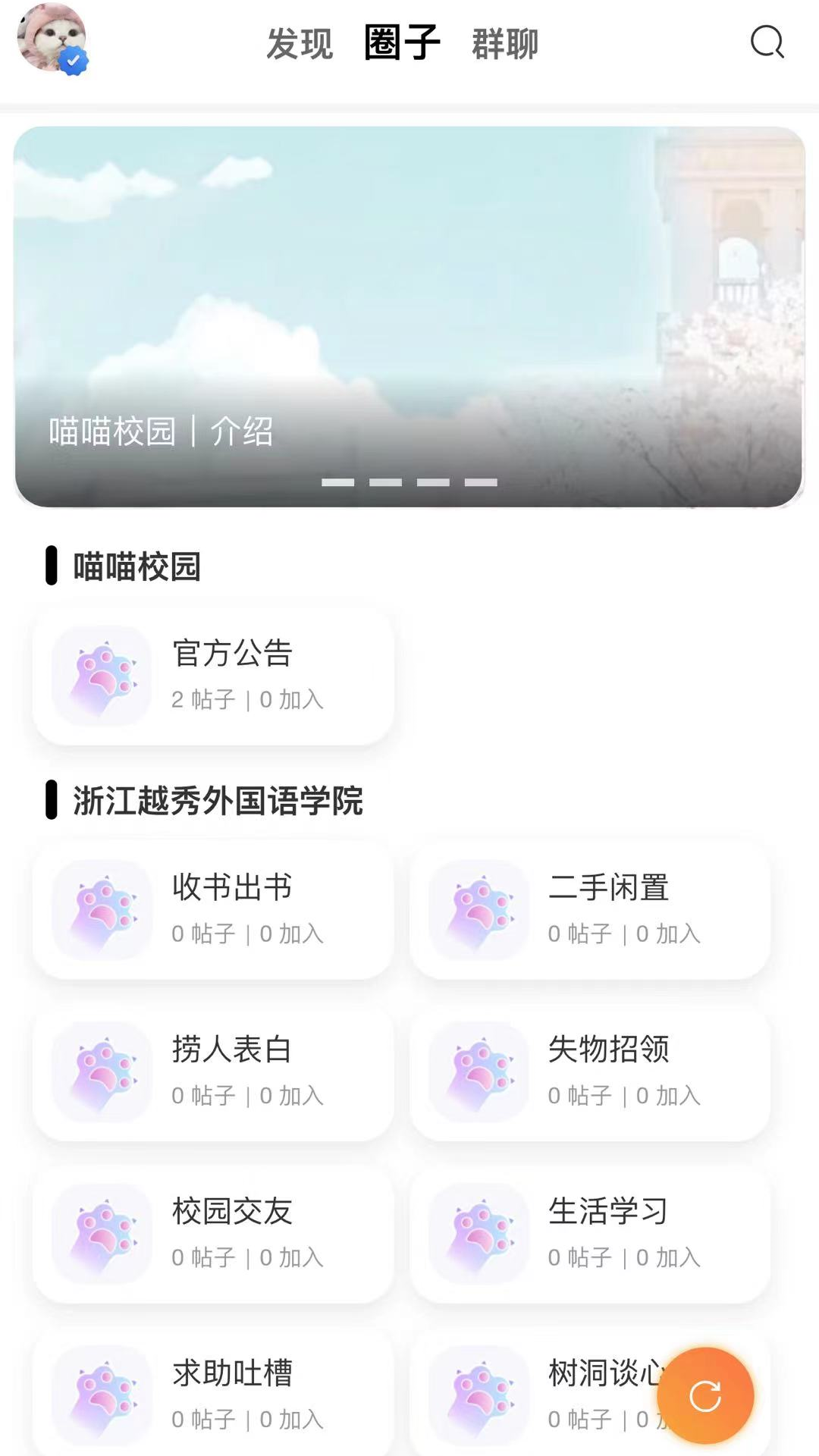Open the 失物招领 paw icon
The height and width of the screenshot is (1456, 819).
coord(479,1073)
